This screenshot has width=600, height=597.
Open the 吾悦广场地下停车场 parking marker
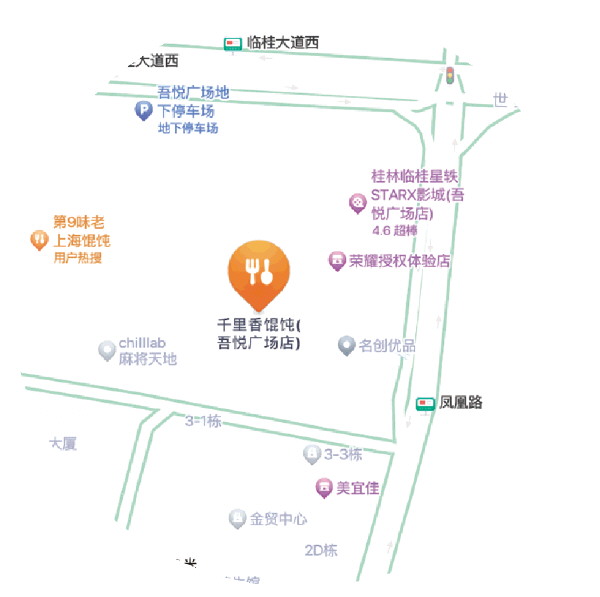(x=144, y=111)
